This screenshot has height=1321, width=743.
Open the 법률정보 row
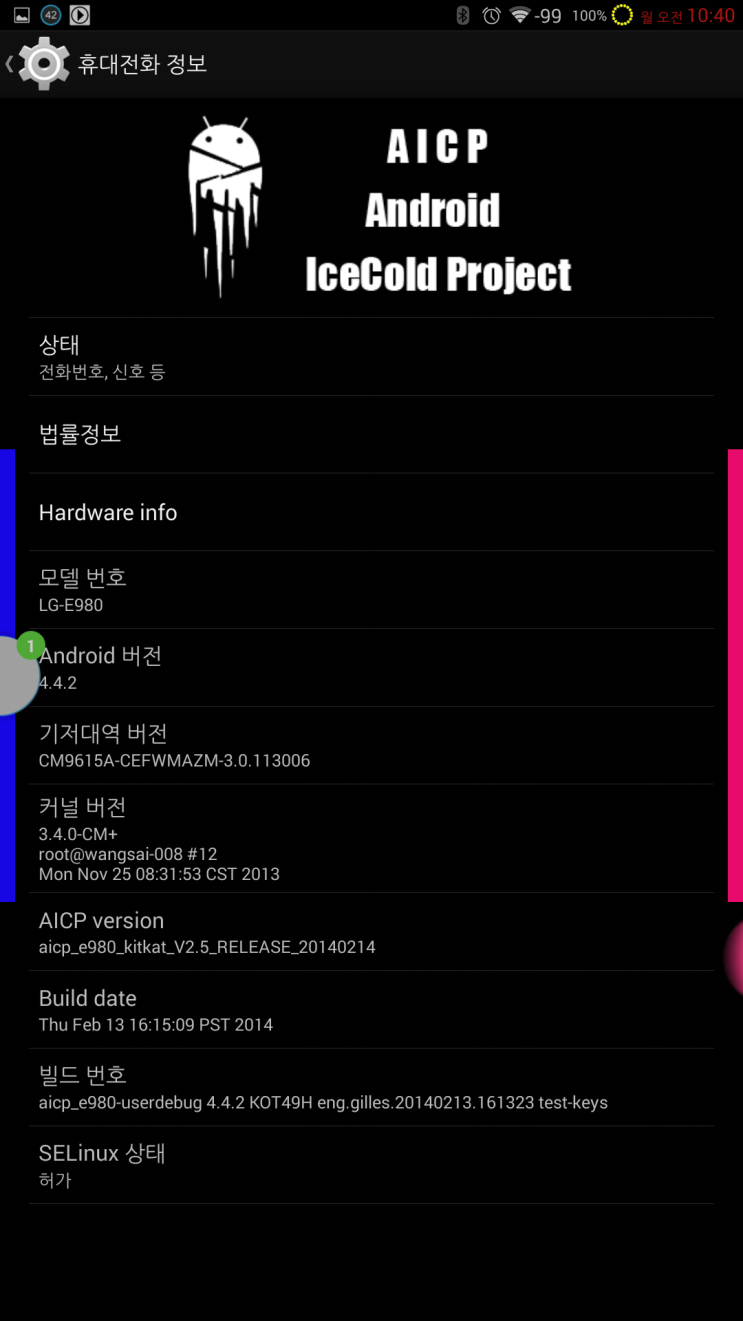(371, 434)
